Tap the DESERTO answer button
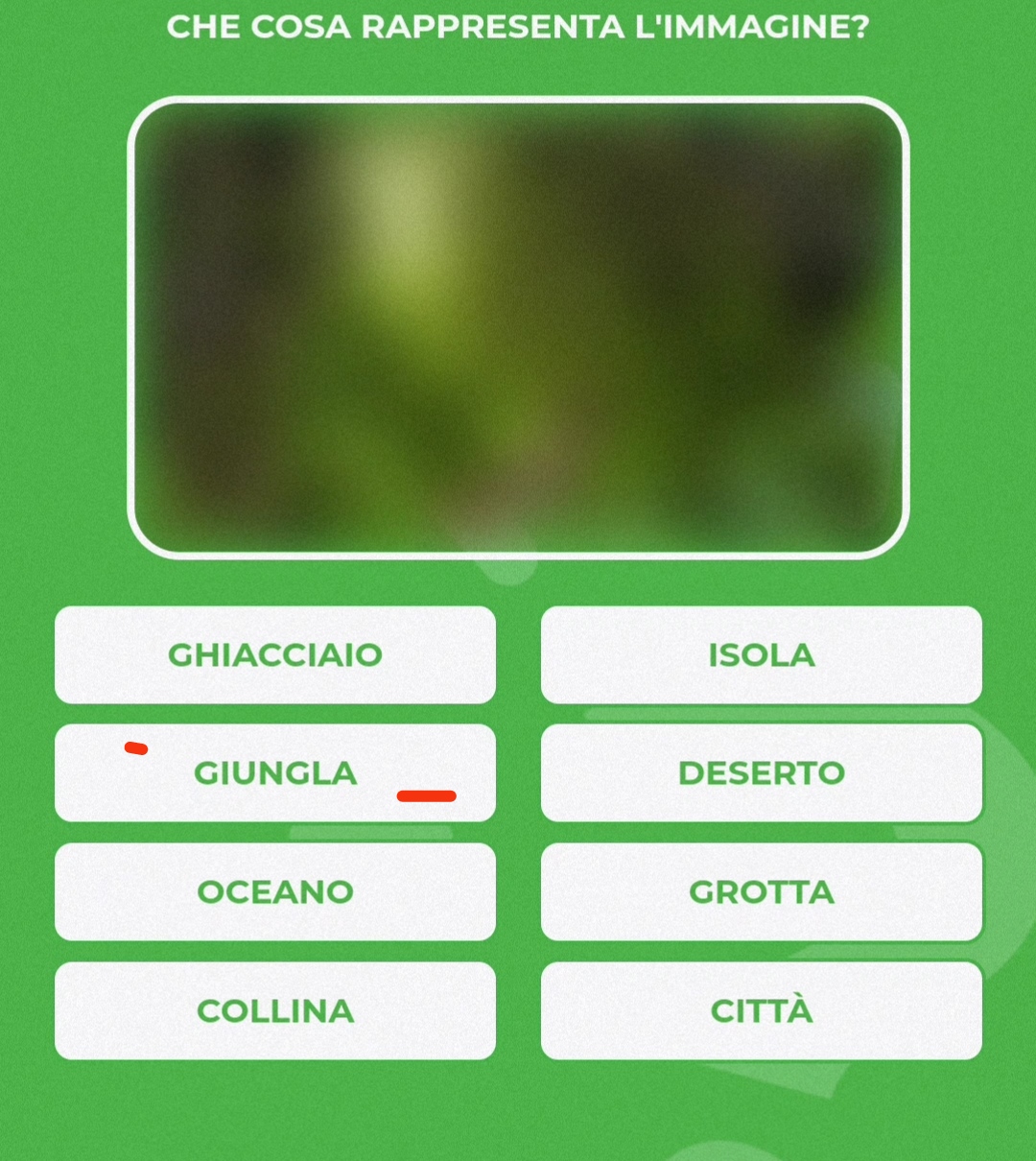Image resolution: width=1036 pixels, height=1161 pixels. click(761, 772)
